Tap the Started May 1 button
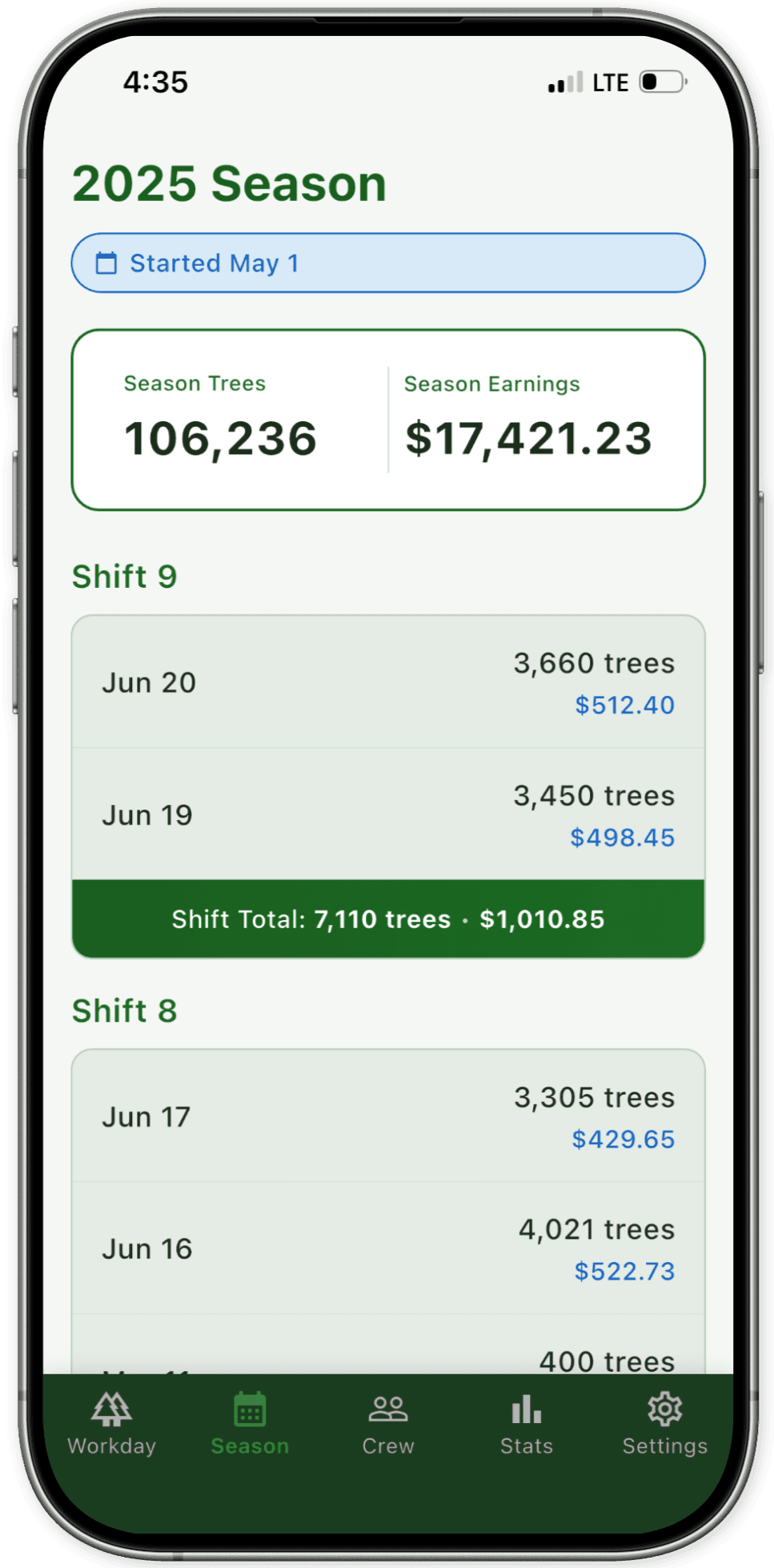774x1568 pixels. pyautogui.click(x=387, y=263)
